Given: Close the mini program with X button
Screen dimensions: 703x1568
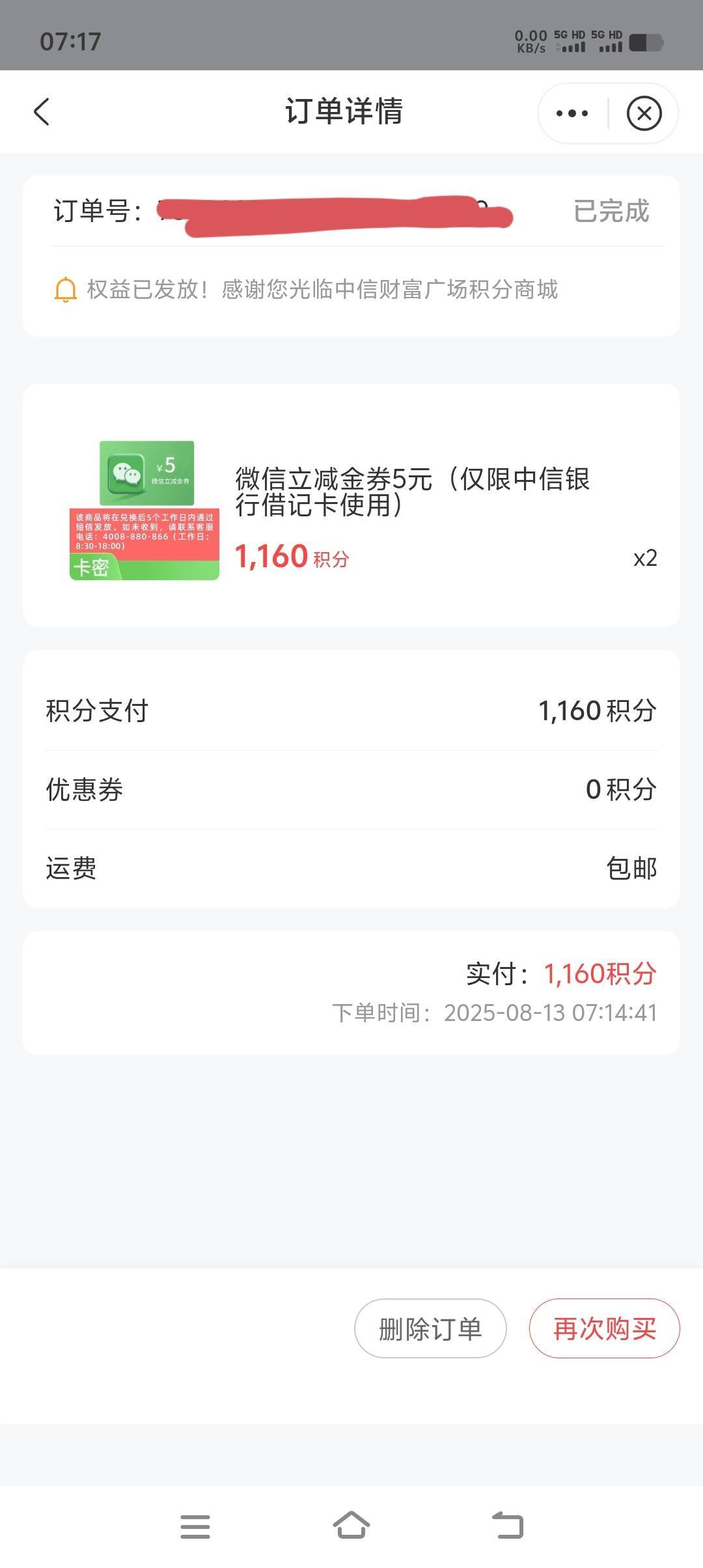Looking at the screenshot, I should pyautogui.click(x=644, y=113).
